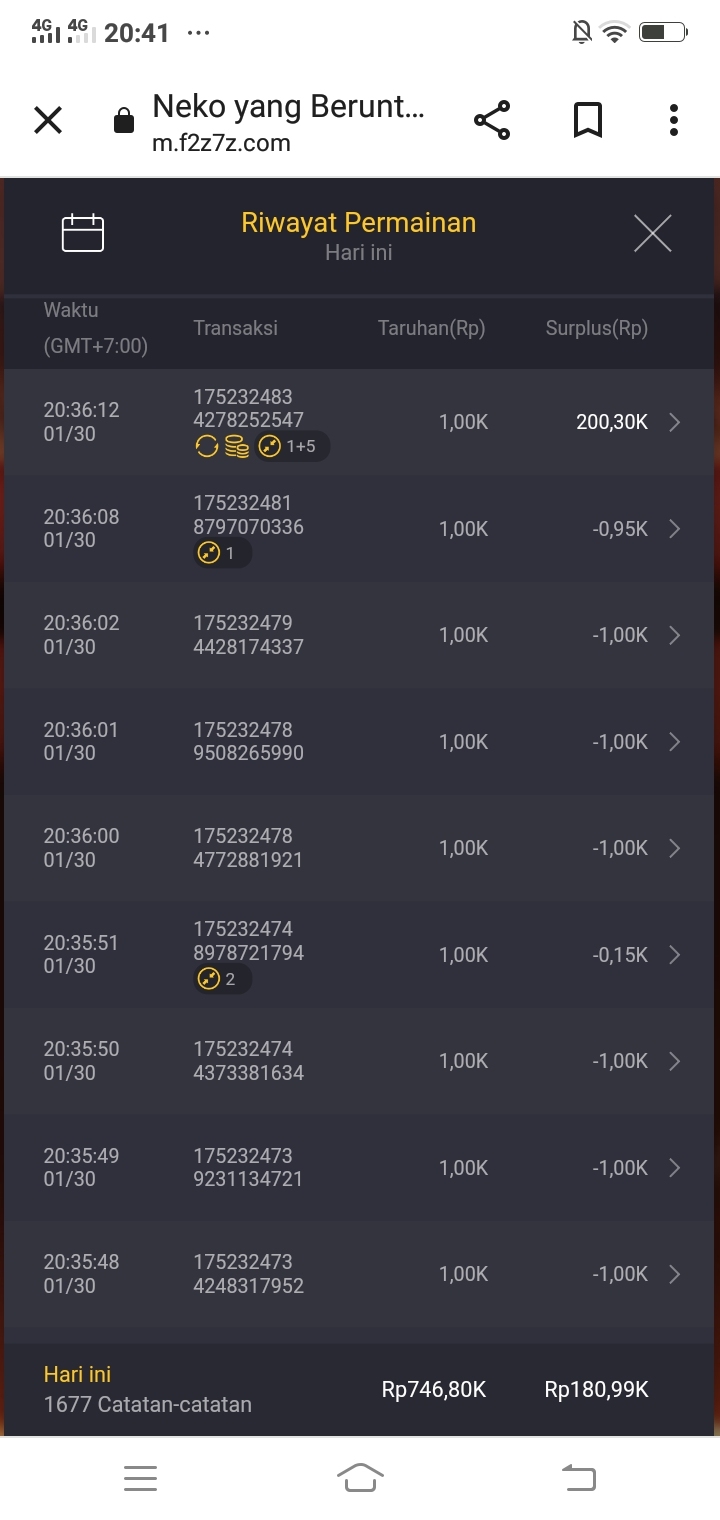
Task: Open the browser overflow menu
Action: 674,121
